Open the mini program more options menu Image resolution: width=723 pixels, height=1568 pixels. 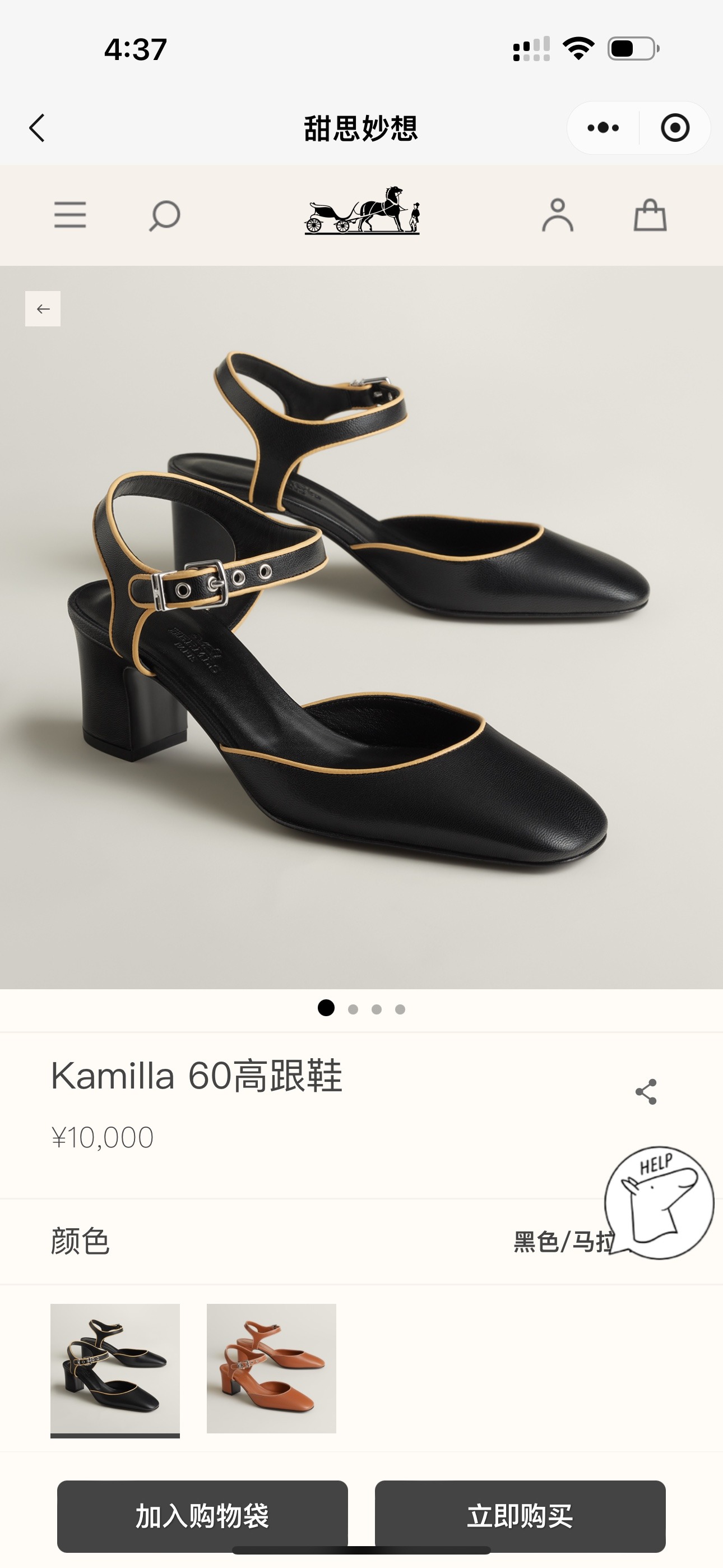coord(603,128)
